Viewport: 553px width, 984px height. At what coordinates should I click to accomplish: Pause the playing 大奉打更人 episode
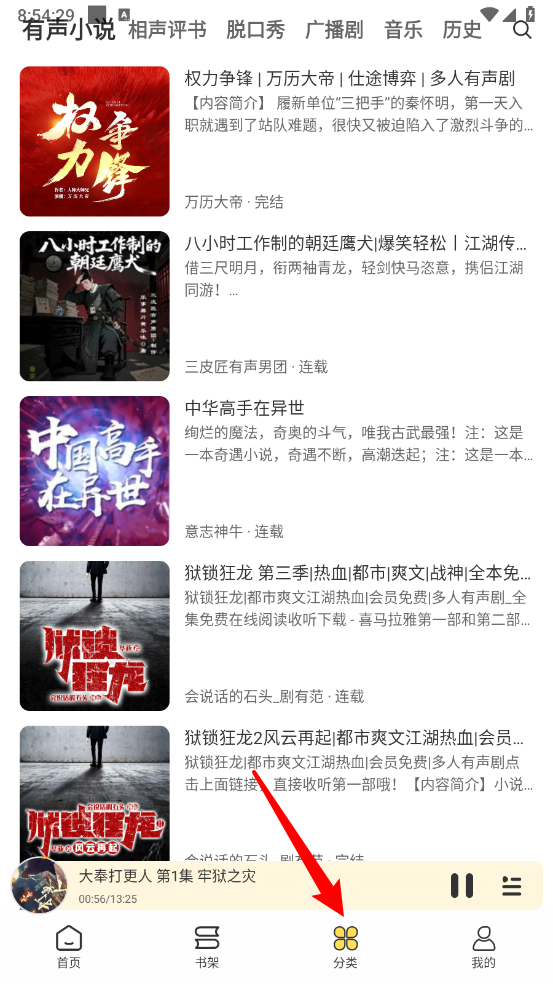(x=462, y=885)
